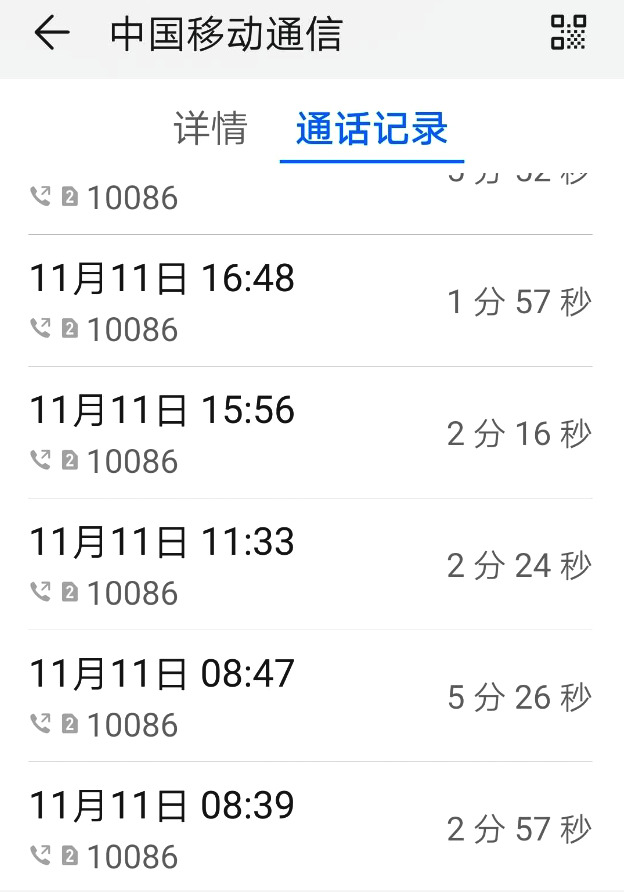Tap the 11月11日 15:56 call entry
Image resolution: width=625 pixels, height=892 pixels.
[310, 433]
